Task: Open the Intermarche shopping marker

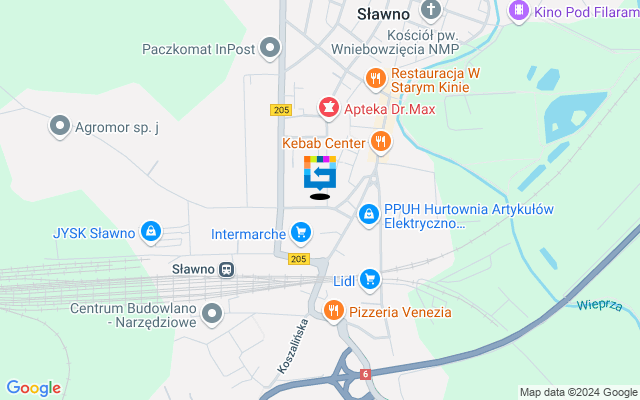Action: [300, 234]
